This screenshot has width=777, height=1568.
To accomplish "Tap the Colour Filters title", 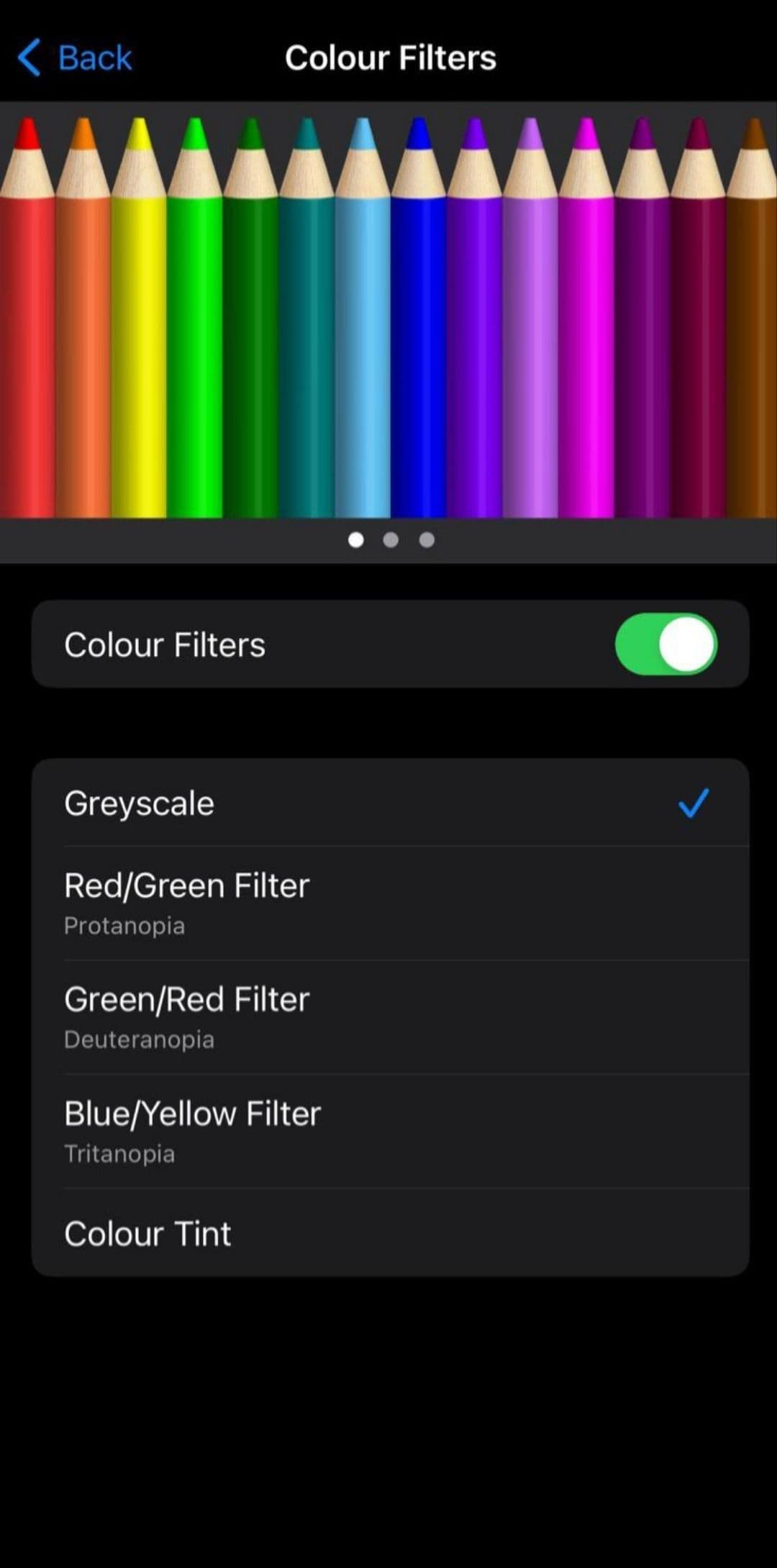I will click(x=391, y=58).
